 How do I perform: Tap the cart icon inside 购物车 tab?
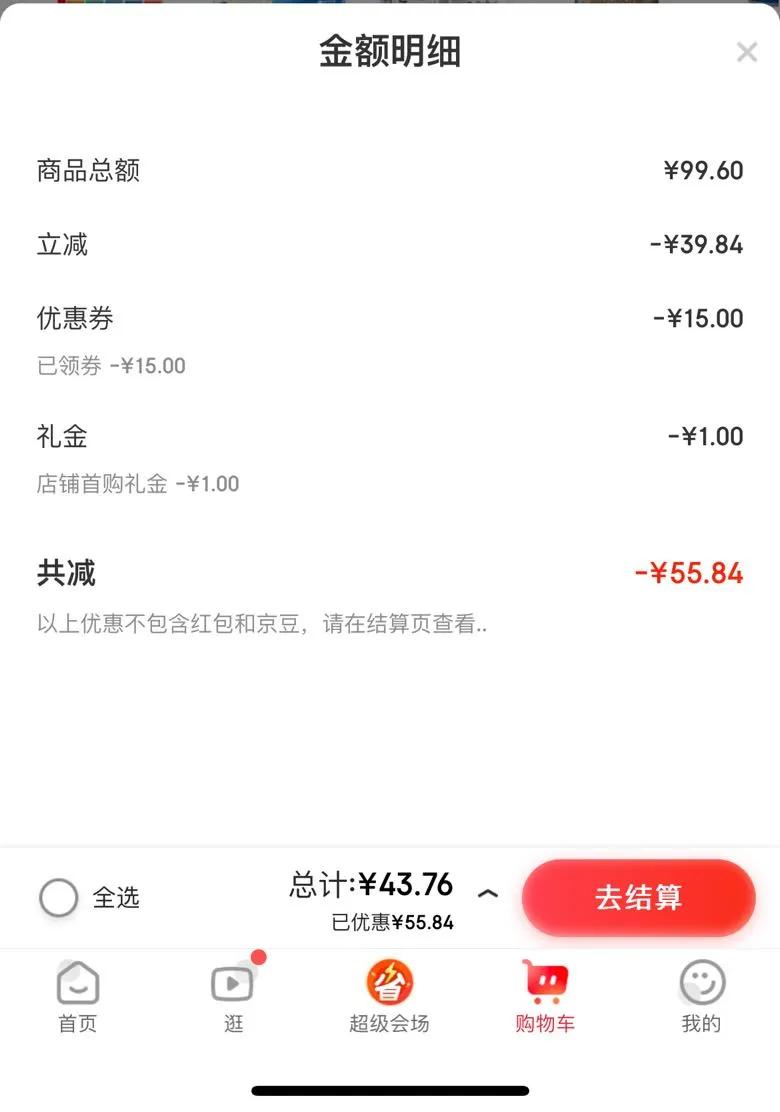pos(545,985)
